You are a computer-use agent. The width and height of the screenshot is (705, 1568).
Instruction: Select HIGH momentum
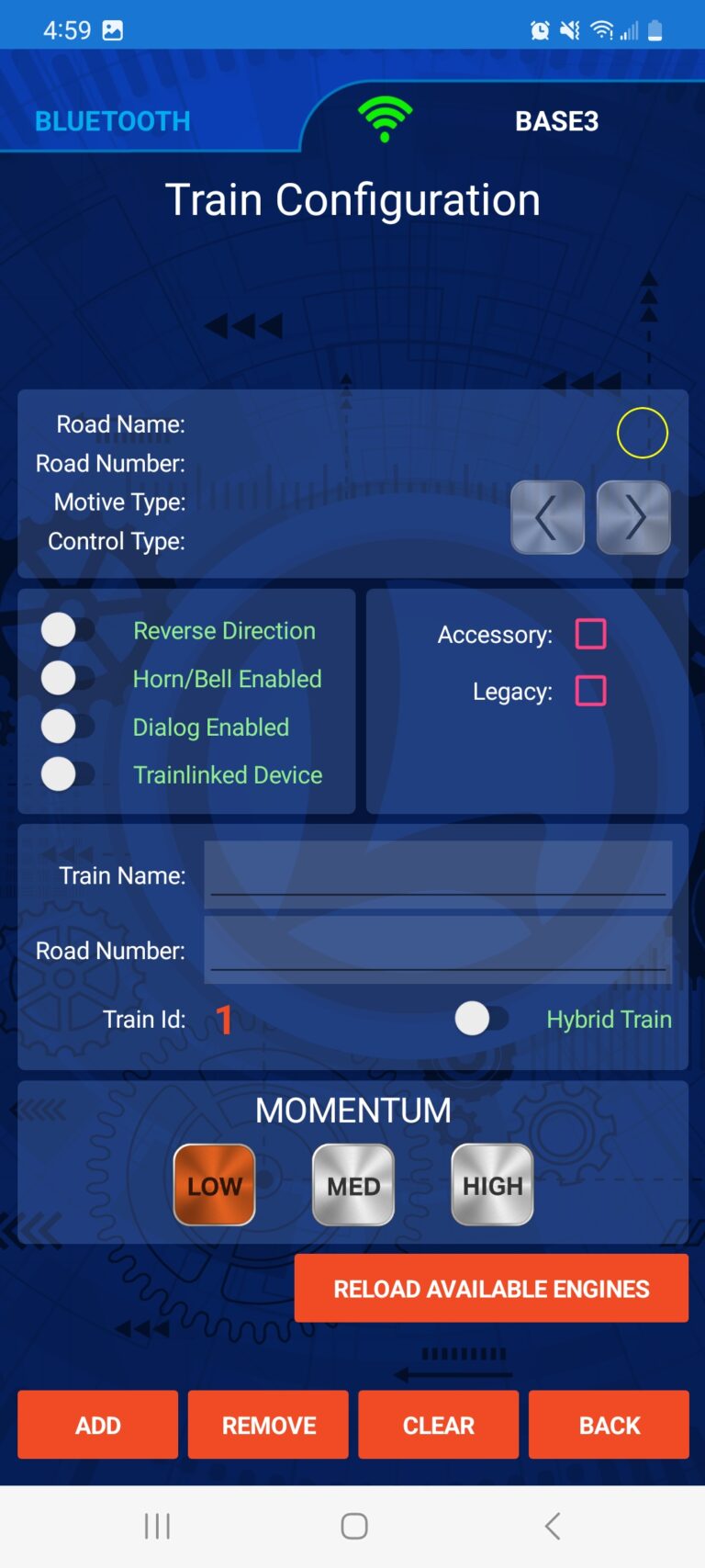[492, 1185]
